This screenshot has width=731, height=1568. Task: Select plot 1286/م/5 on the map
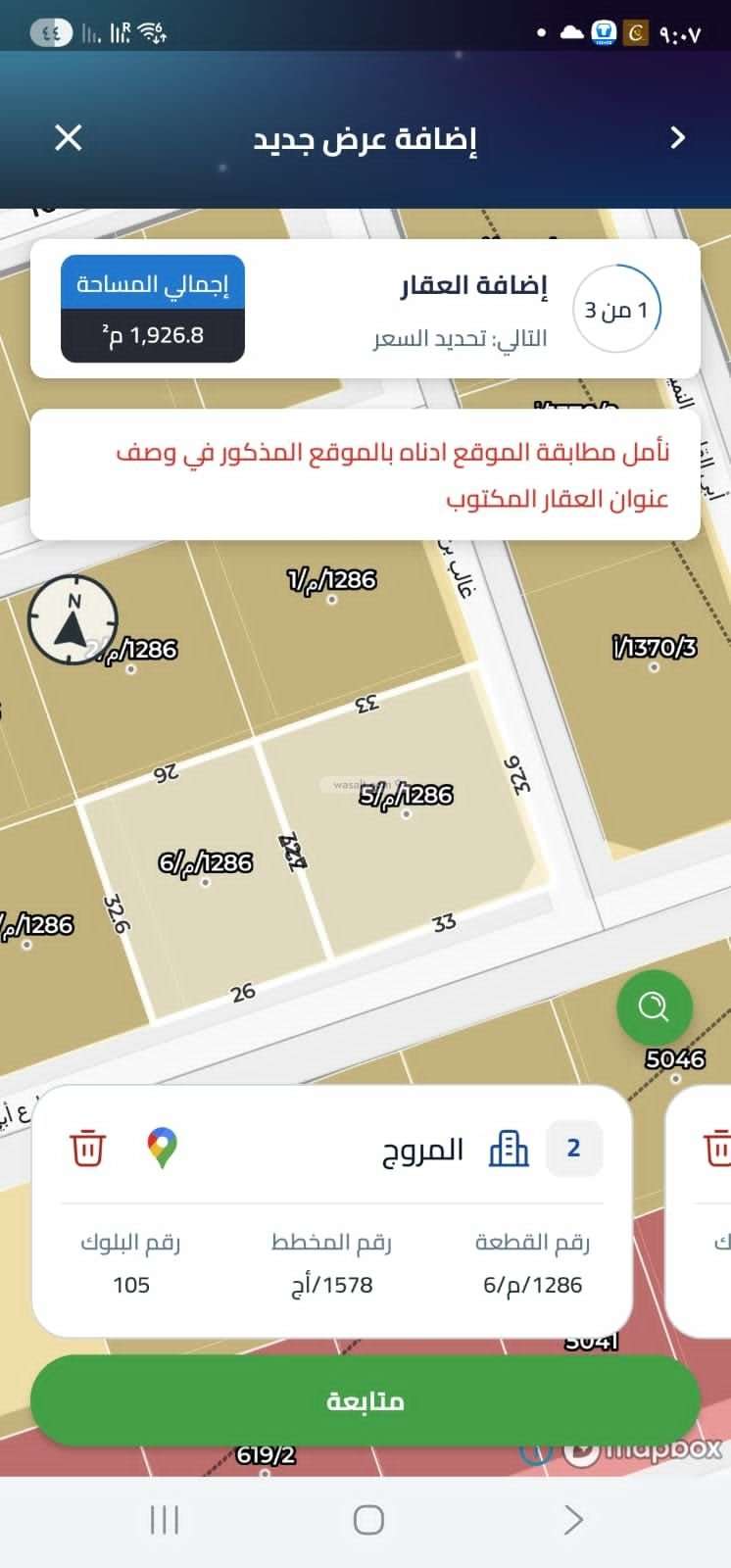tap(406, 796)
